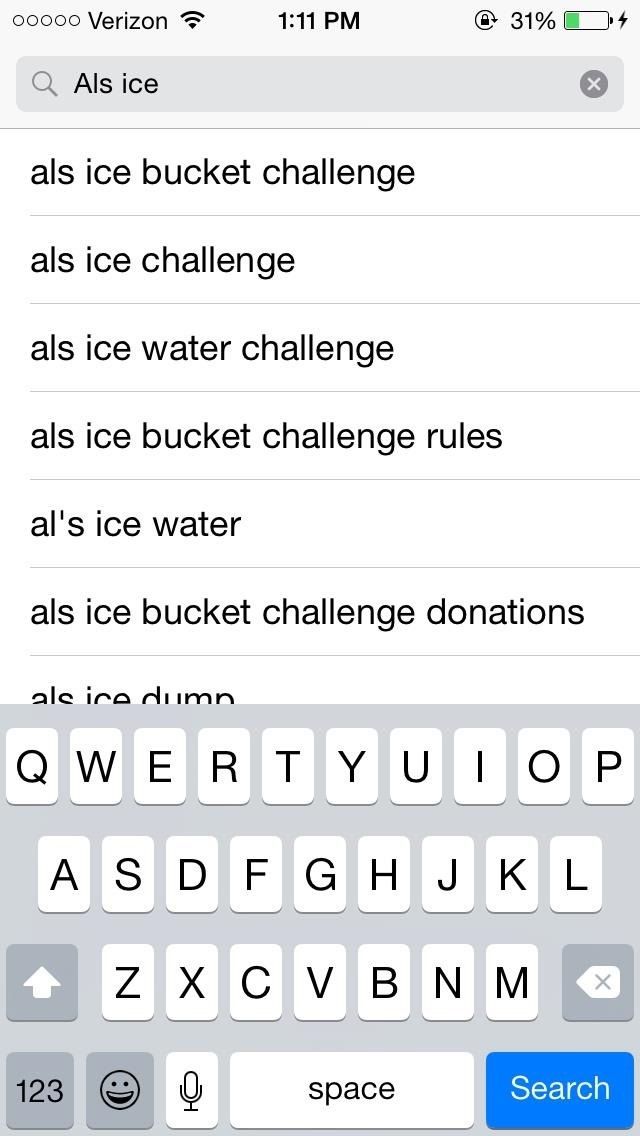
Task: Start dictation with the microphone key
Action: click(192, 1088)
